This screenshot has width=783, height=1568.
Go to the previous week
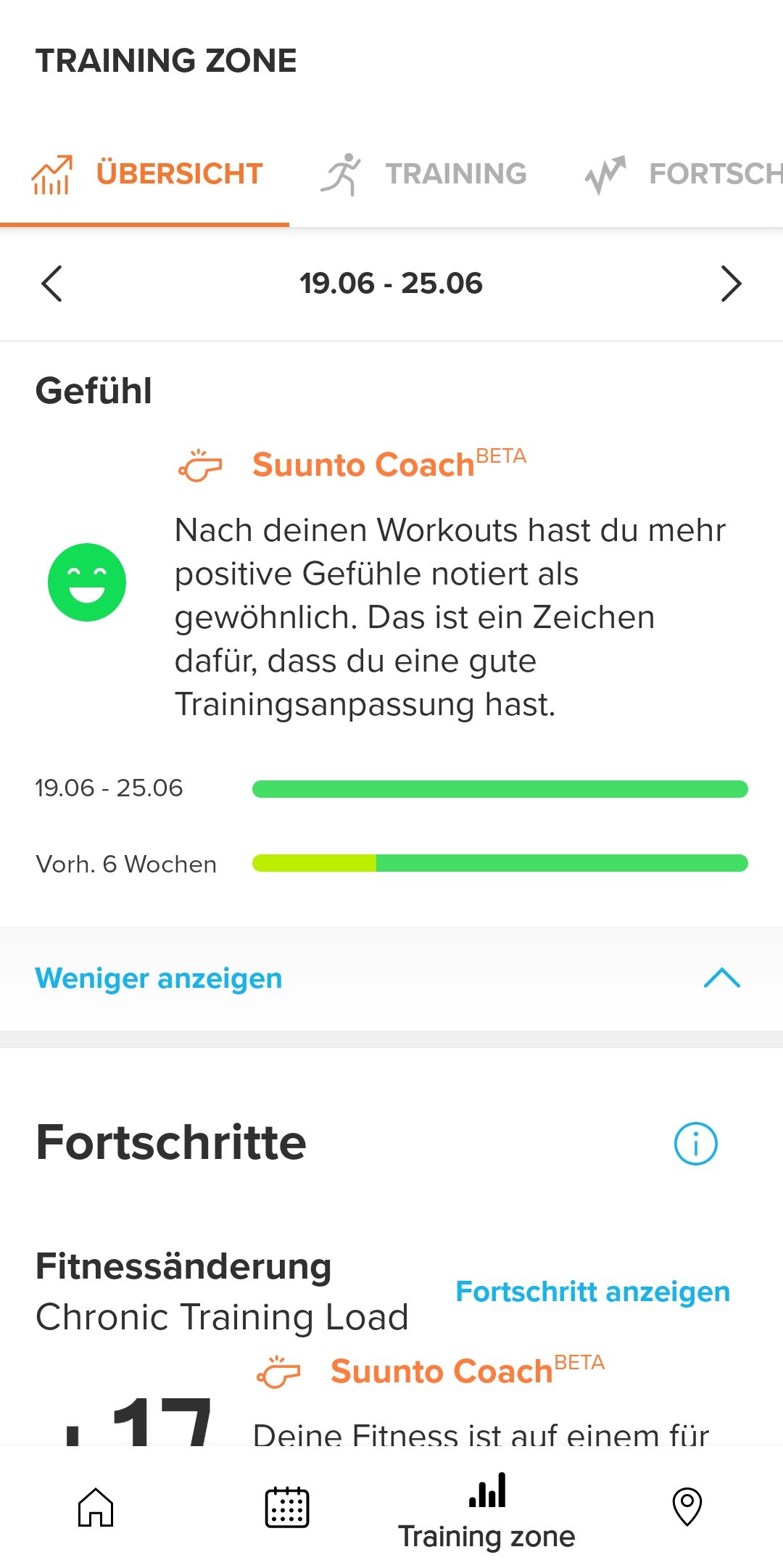(x=52, y=284)
